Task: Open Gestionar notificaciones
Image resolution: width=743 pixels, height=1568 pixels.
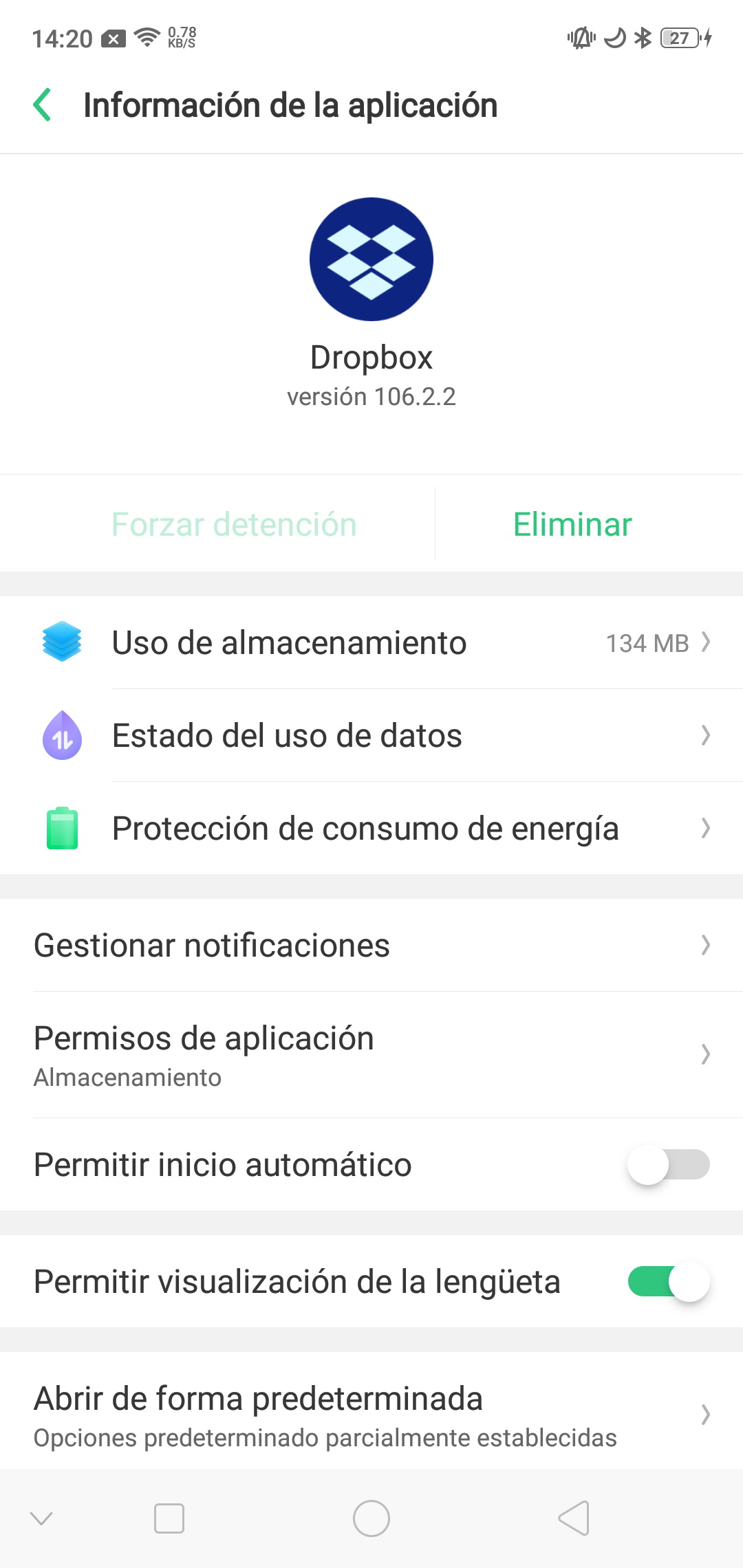Action: click(x=371, y=945)
